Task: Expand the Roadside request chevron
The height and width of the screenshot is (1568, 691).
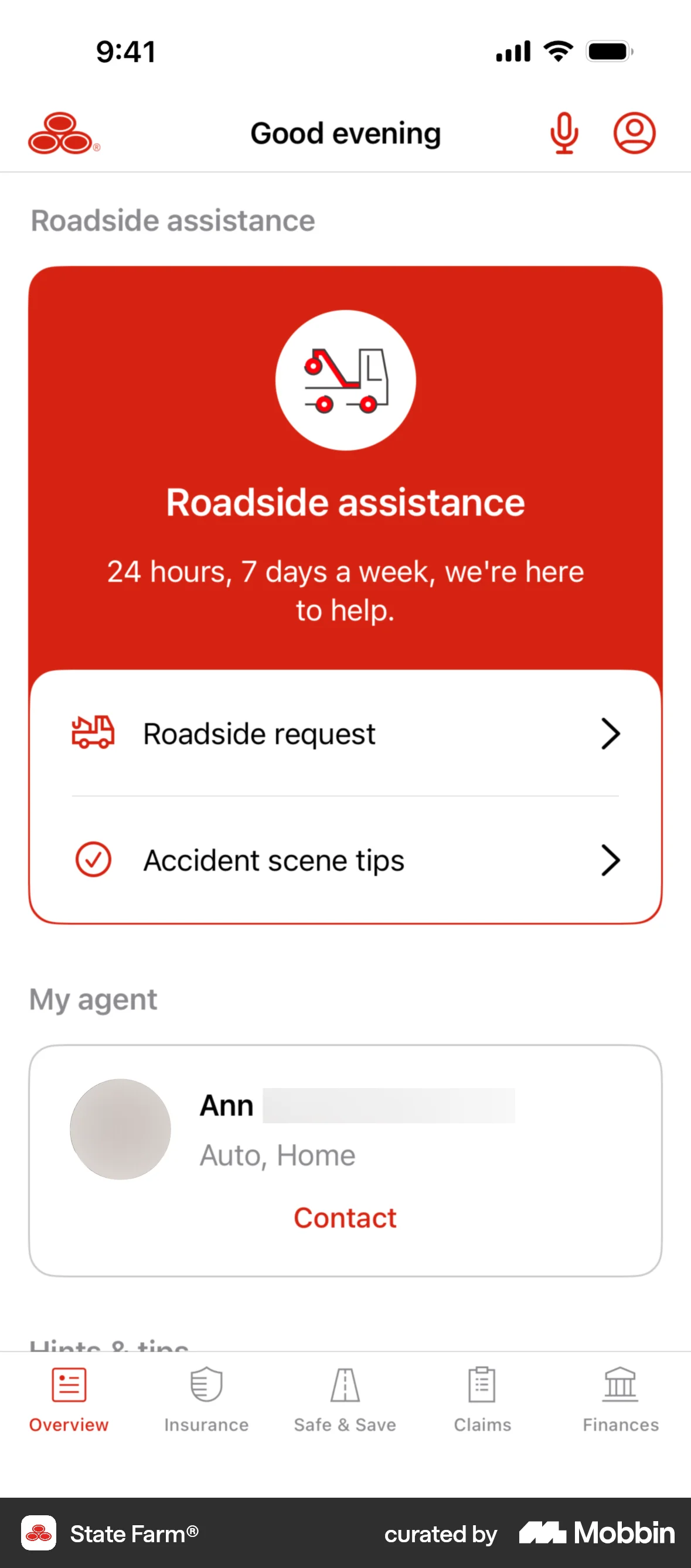Action: (611, 734)
